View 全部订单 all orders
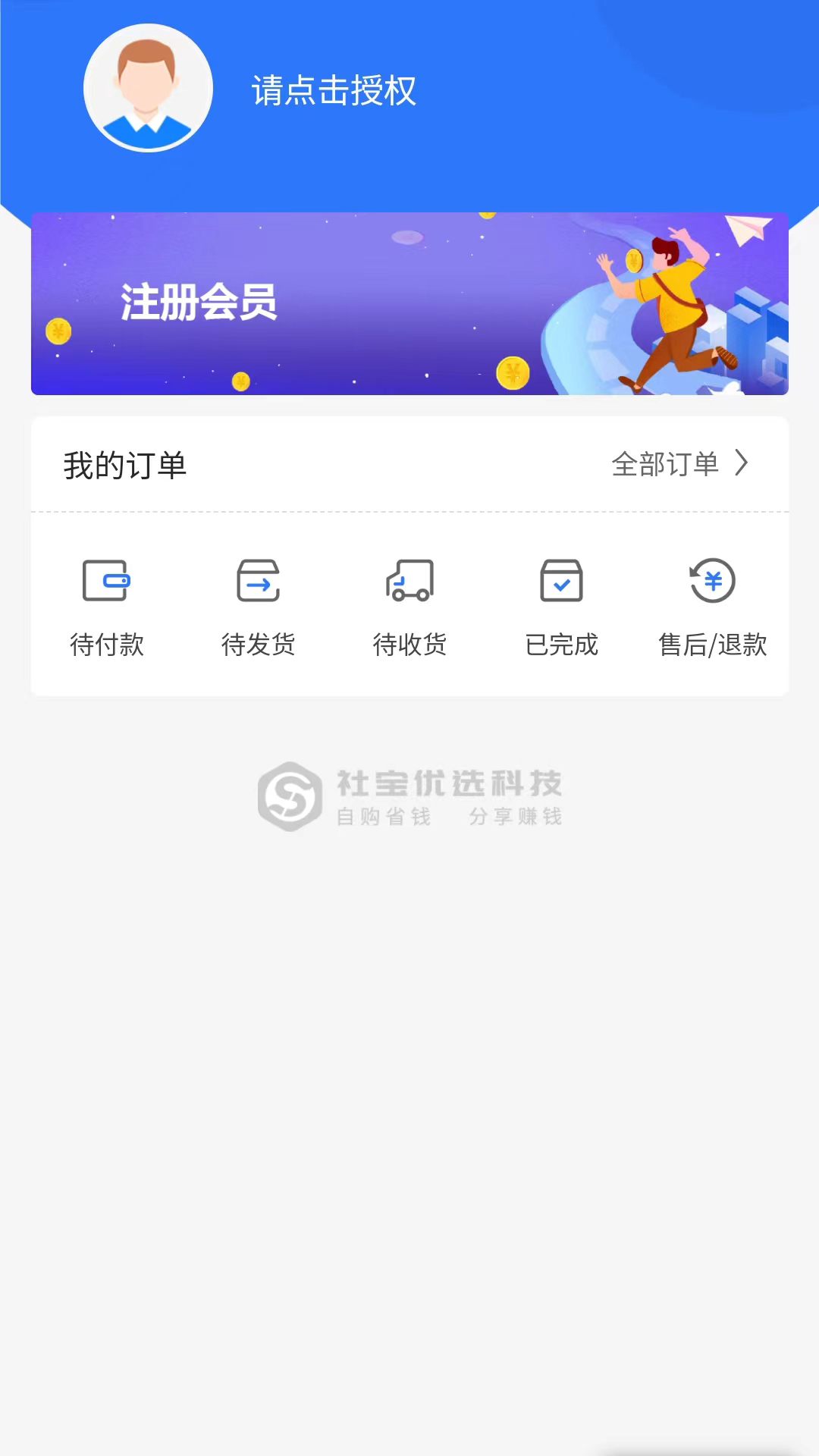Image resolution: width=819 pixels, height=1456 pixels. click(679, 464)
